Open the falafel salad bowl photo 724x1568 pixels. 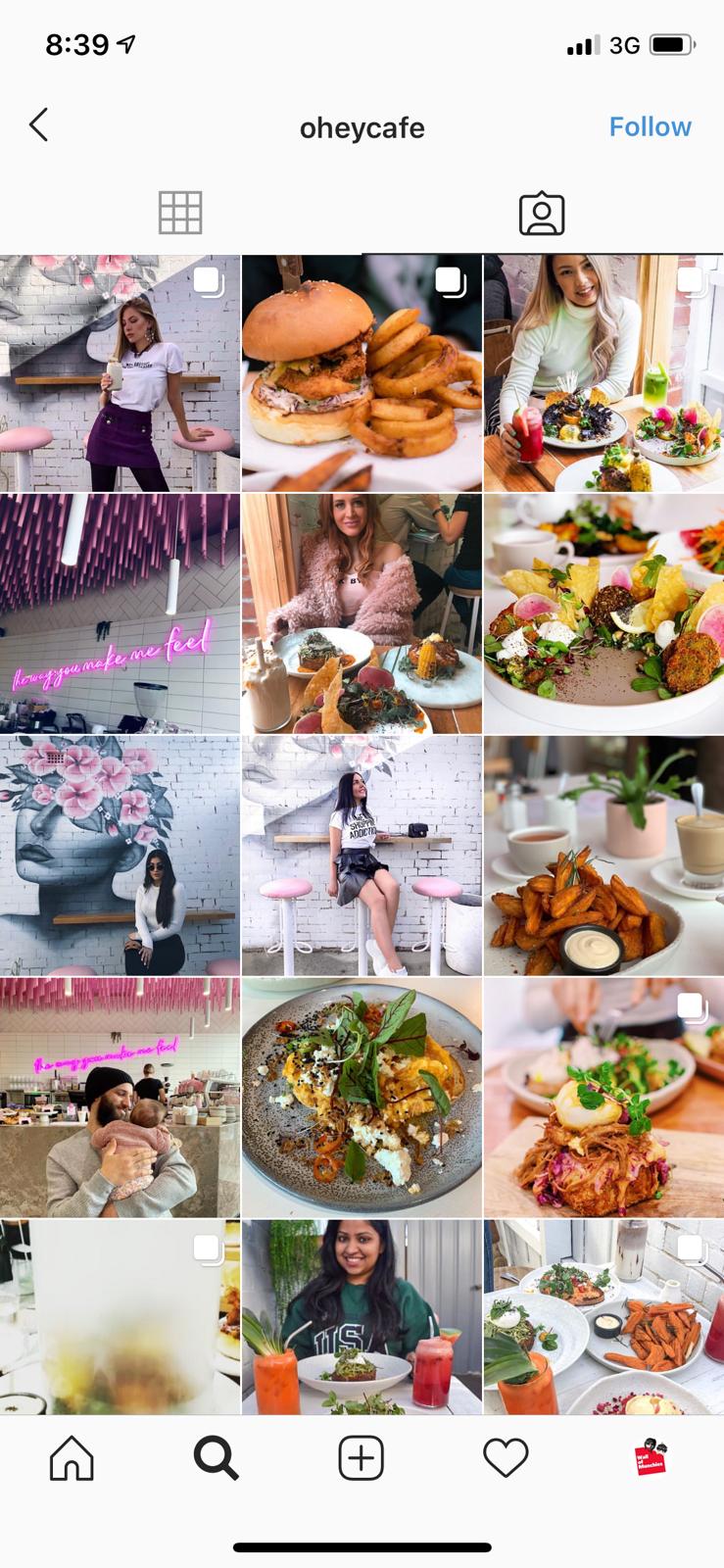point(603,613)
